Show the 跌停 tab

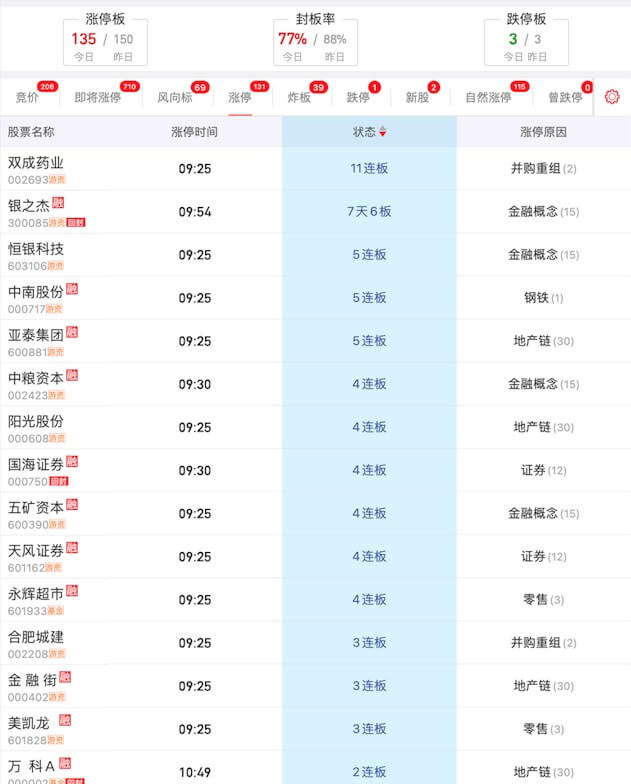tap(358, 98)
